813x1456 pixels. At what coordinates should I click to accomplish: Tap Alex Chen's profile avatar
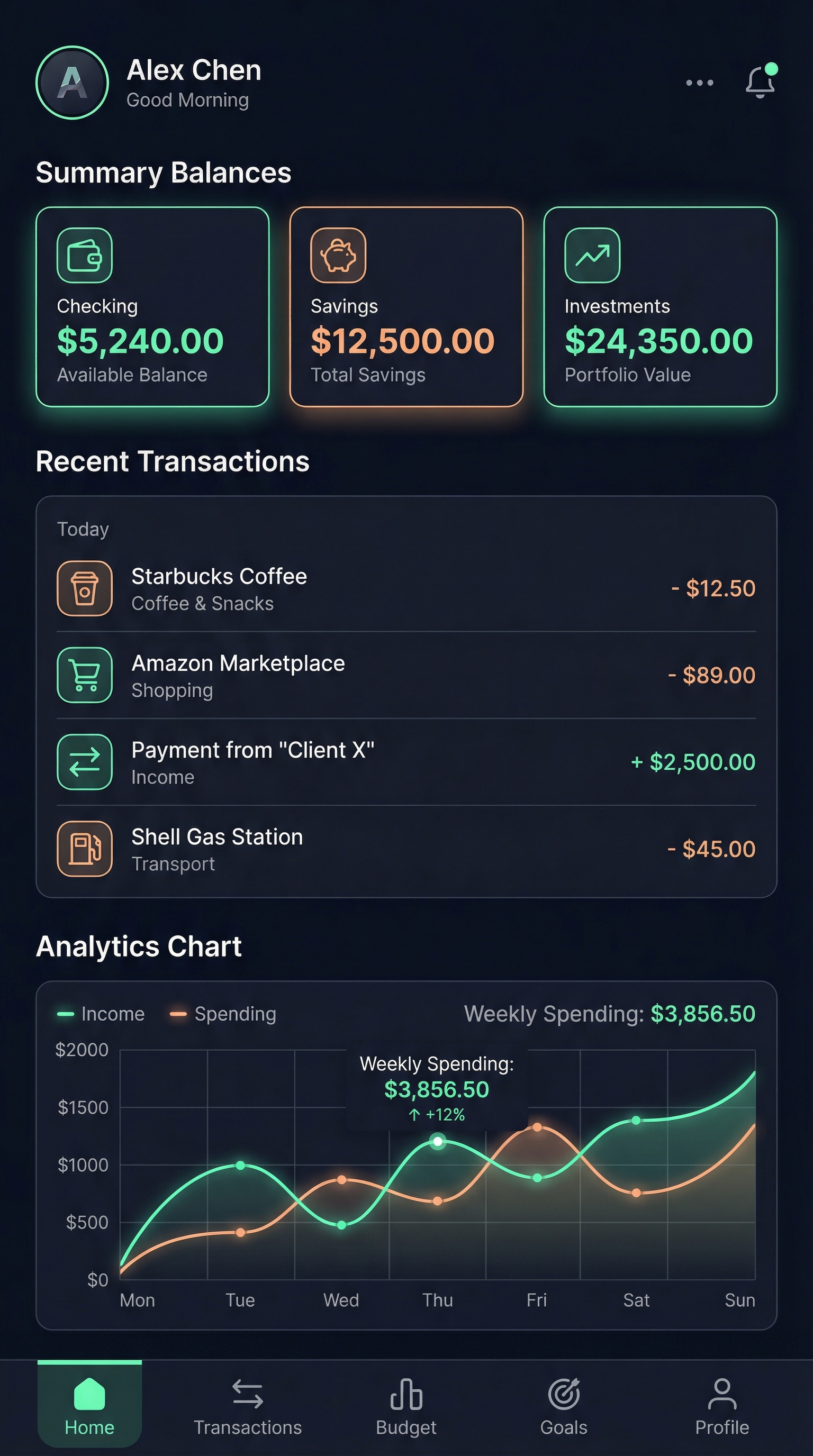pos(73,83)
